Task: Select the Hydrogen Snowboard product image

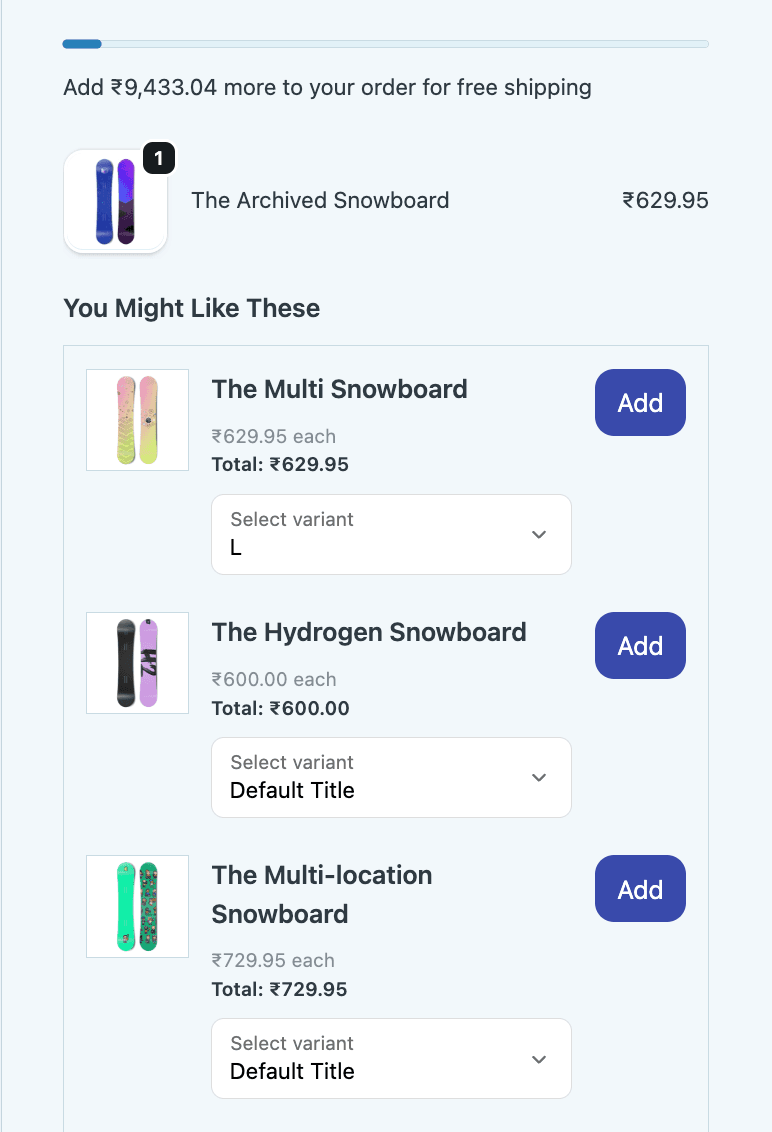Action: tap(137, 663)
